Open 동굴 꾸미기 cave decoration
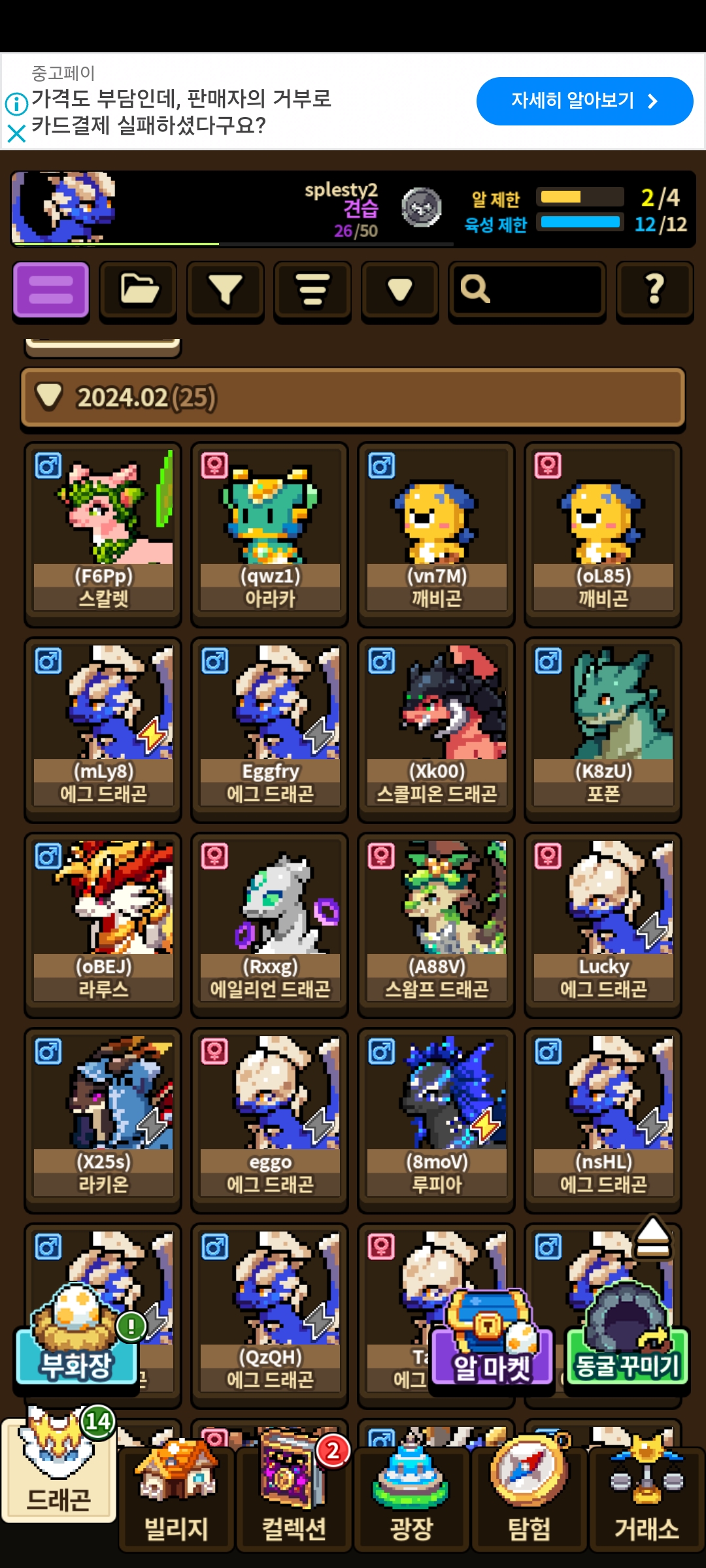706x1568 pixels. click(626, 1346)
